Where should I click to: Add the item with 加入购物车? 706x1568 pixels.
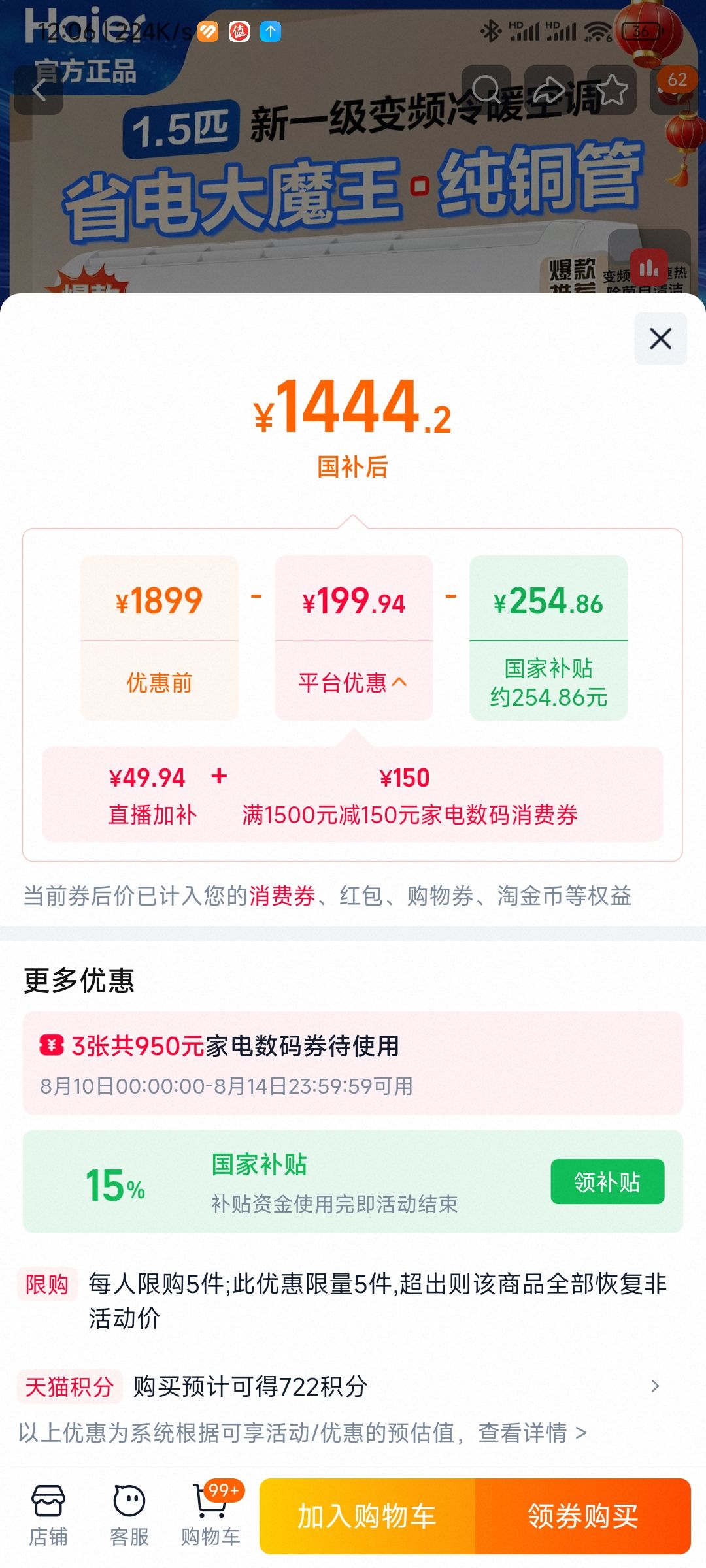click(367, 1516)
